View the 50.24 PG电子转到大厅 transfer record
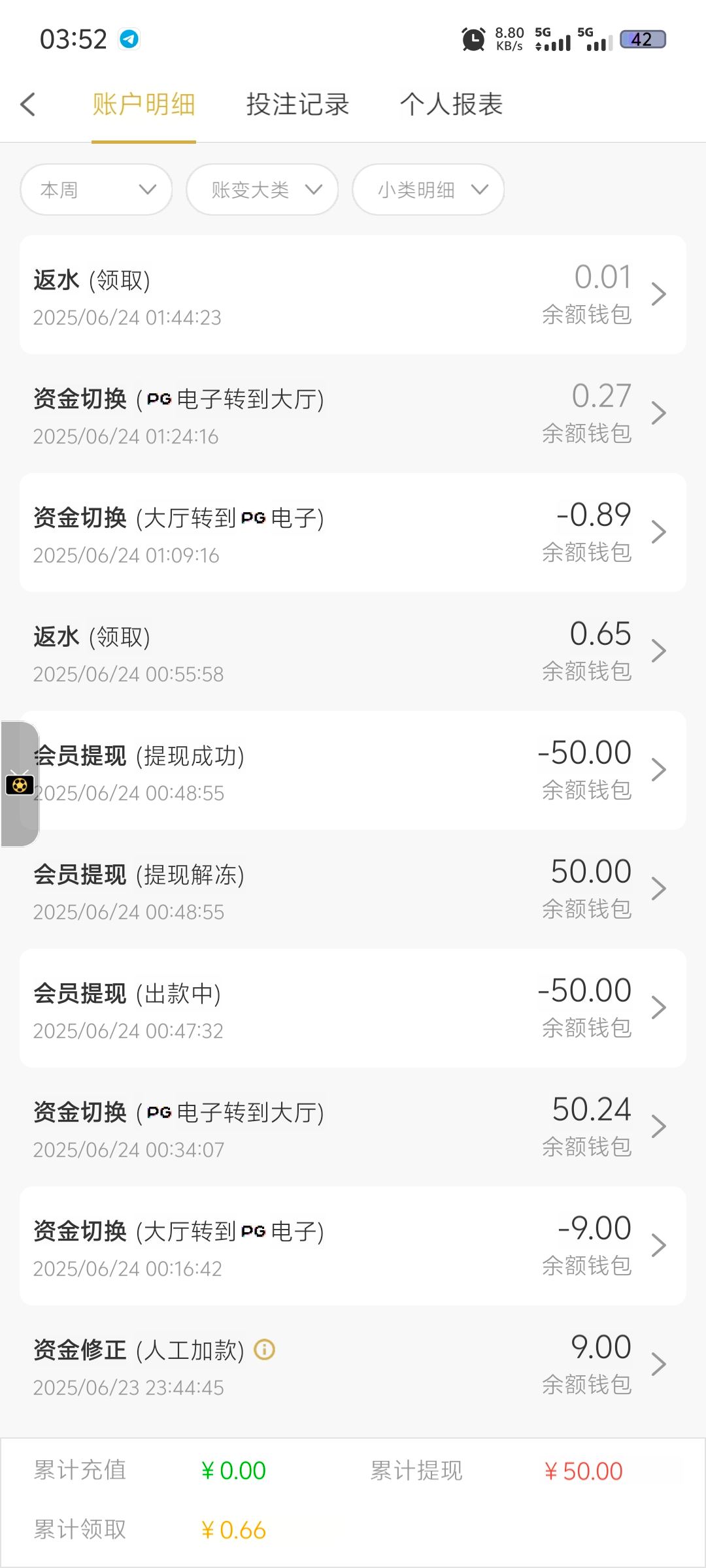 (x=353, y=1128)
